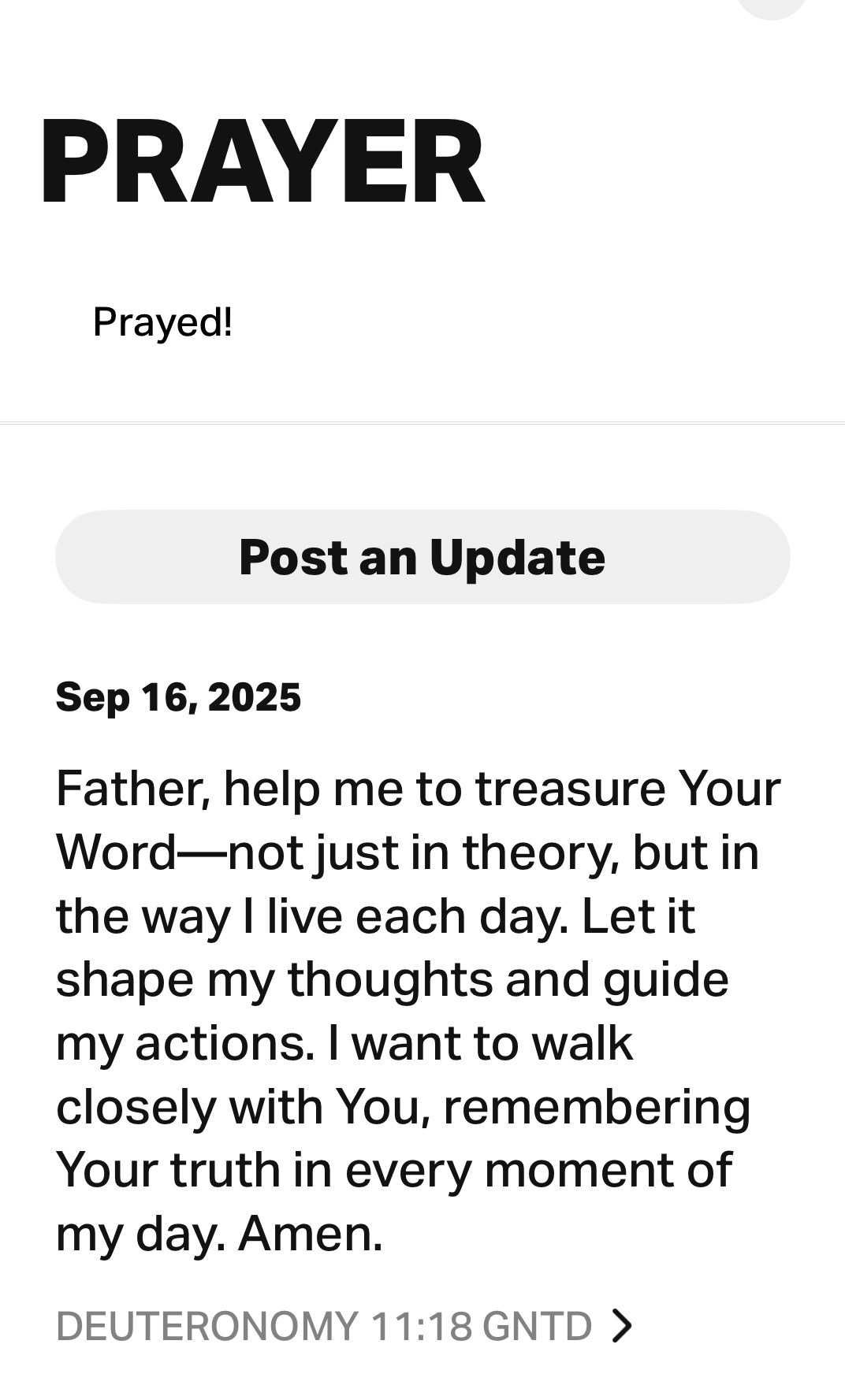845x1400 pixels.
Task: Tap the Post an Update button
Action: 422,558
